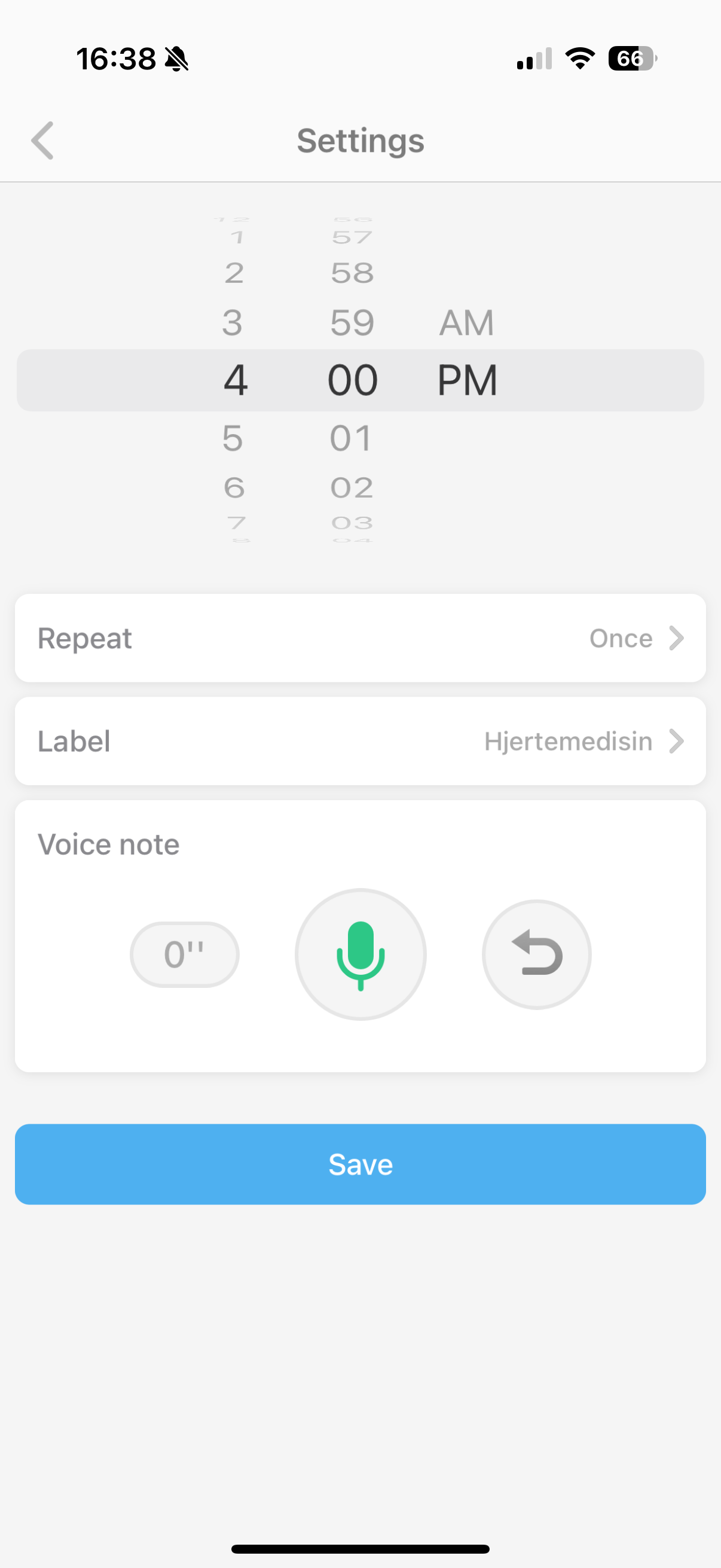Start recording a voice note
Viewport: 721px width, 1568px height.
point(360,954)
